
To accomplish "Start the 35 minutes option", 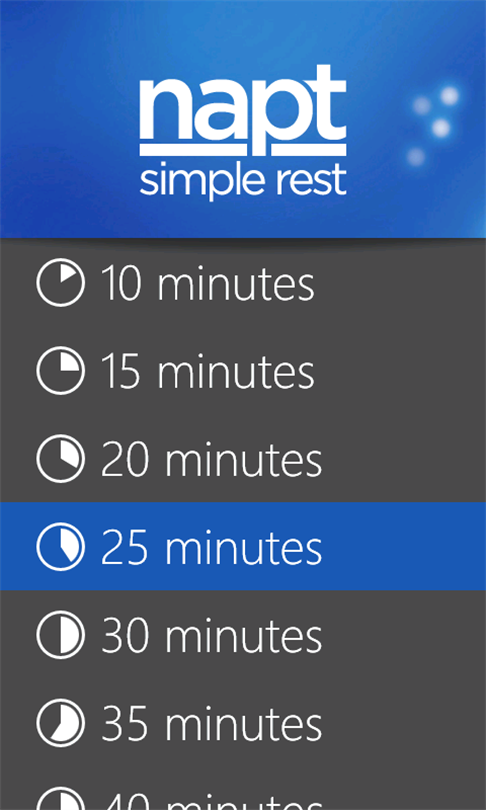I will click(243, 722).
